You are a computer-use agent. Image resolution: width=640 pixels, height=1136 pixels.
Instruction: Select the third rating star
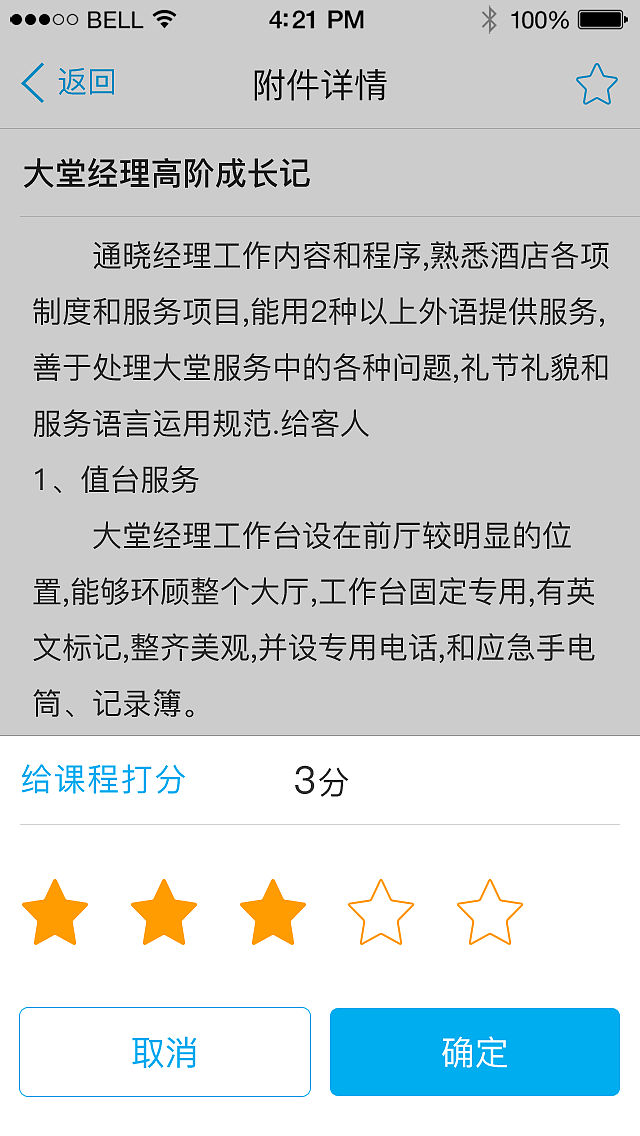point(273,912)
